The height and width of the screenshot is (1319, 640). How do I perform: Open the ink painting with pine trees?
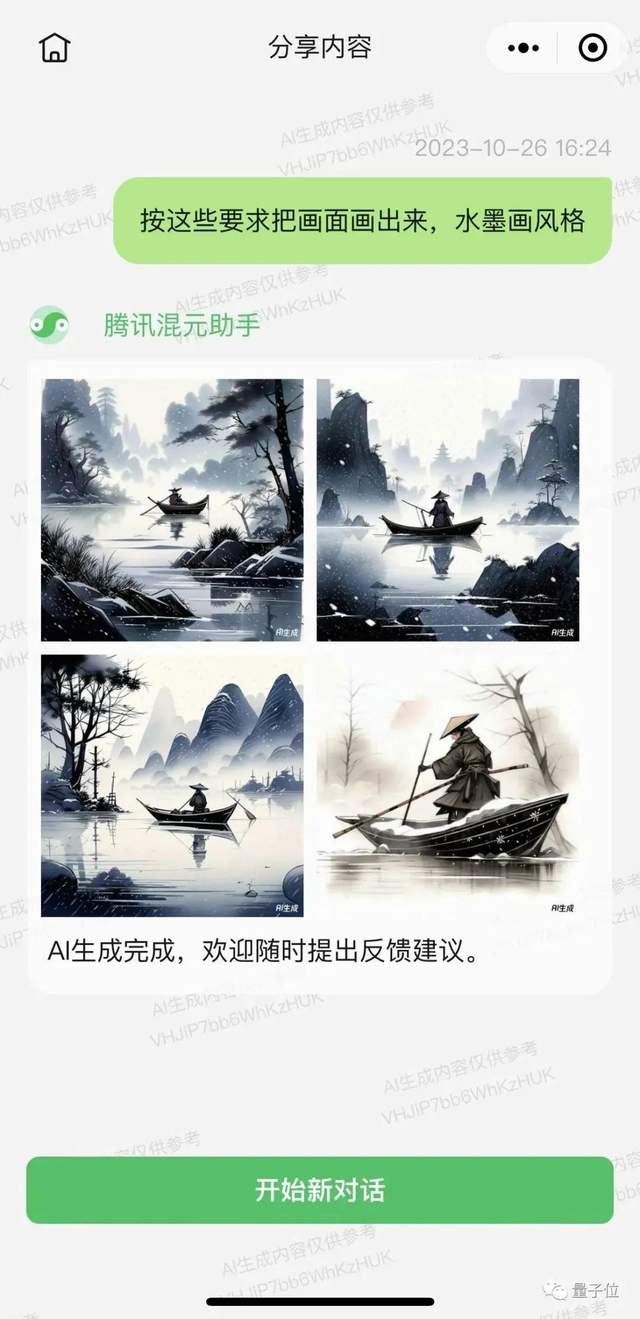(x=172, y=509)
